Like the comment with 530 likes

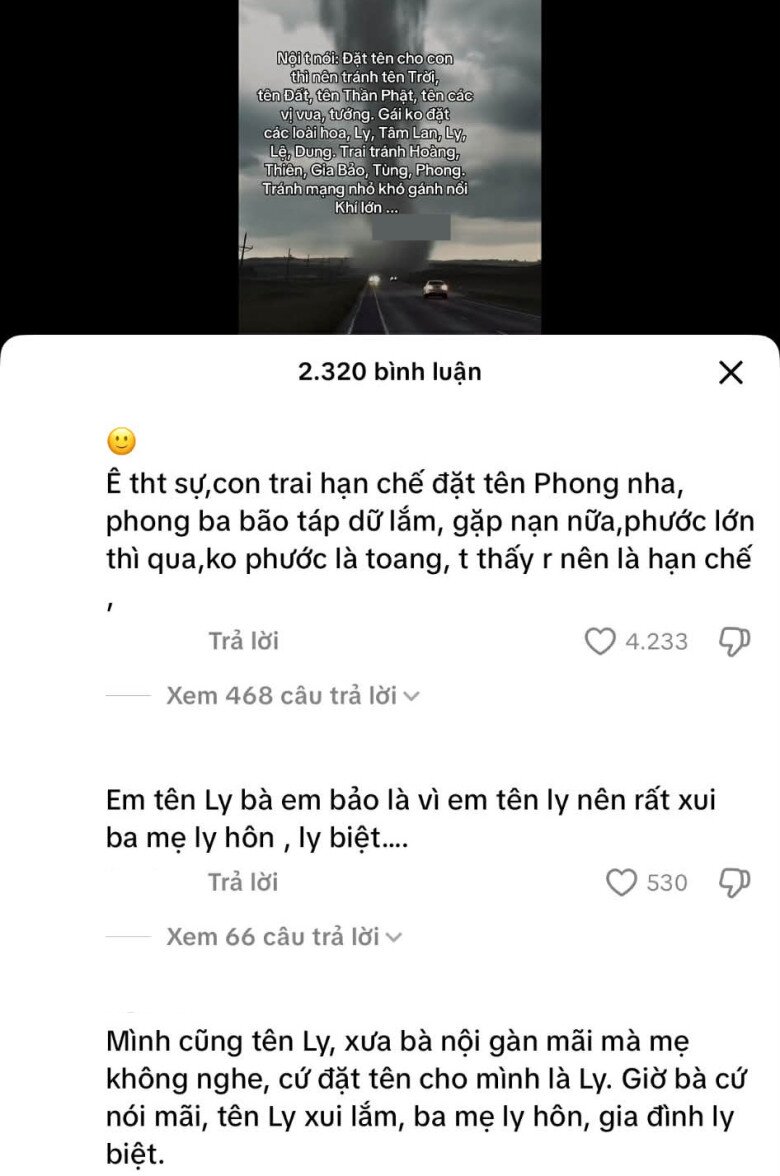[x=622, y=882]
